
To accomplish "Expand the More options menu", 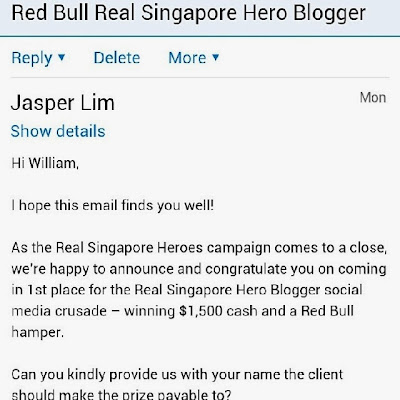I will (194, 58).
